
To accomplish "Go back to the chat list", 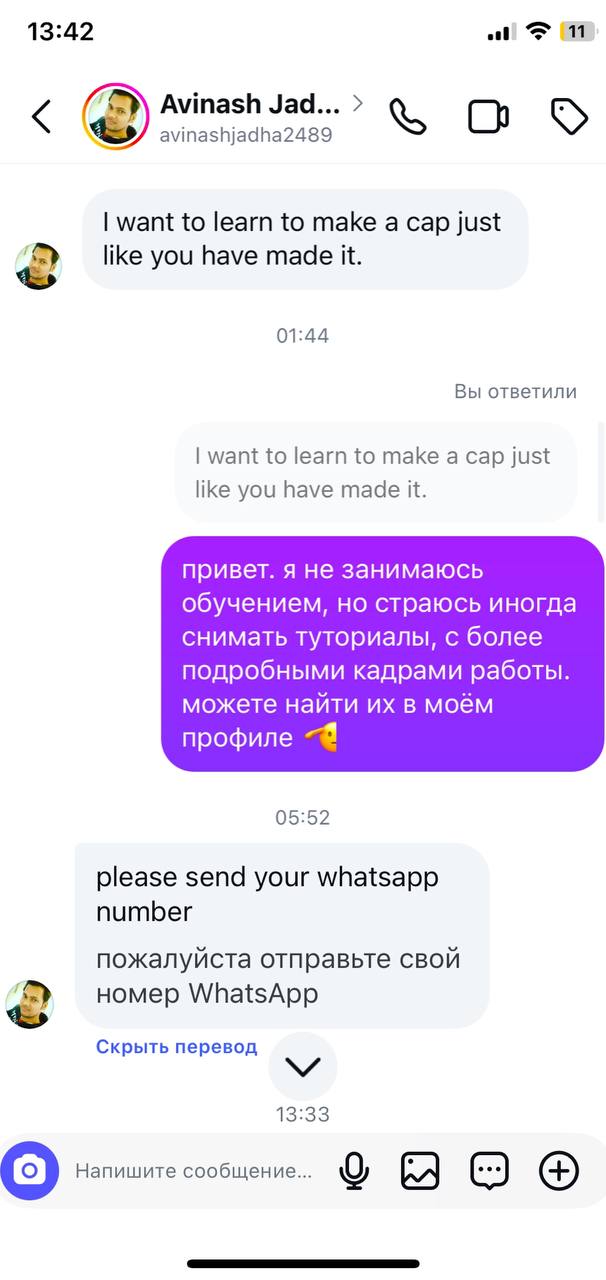I will [41, 117].
